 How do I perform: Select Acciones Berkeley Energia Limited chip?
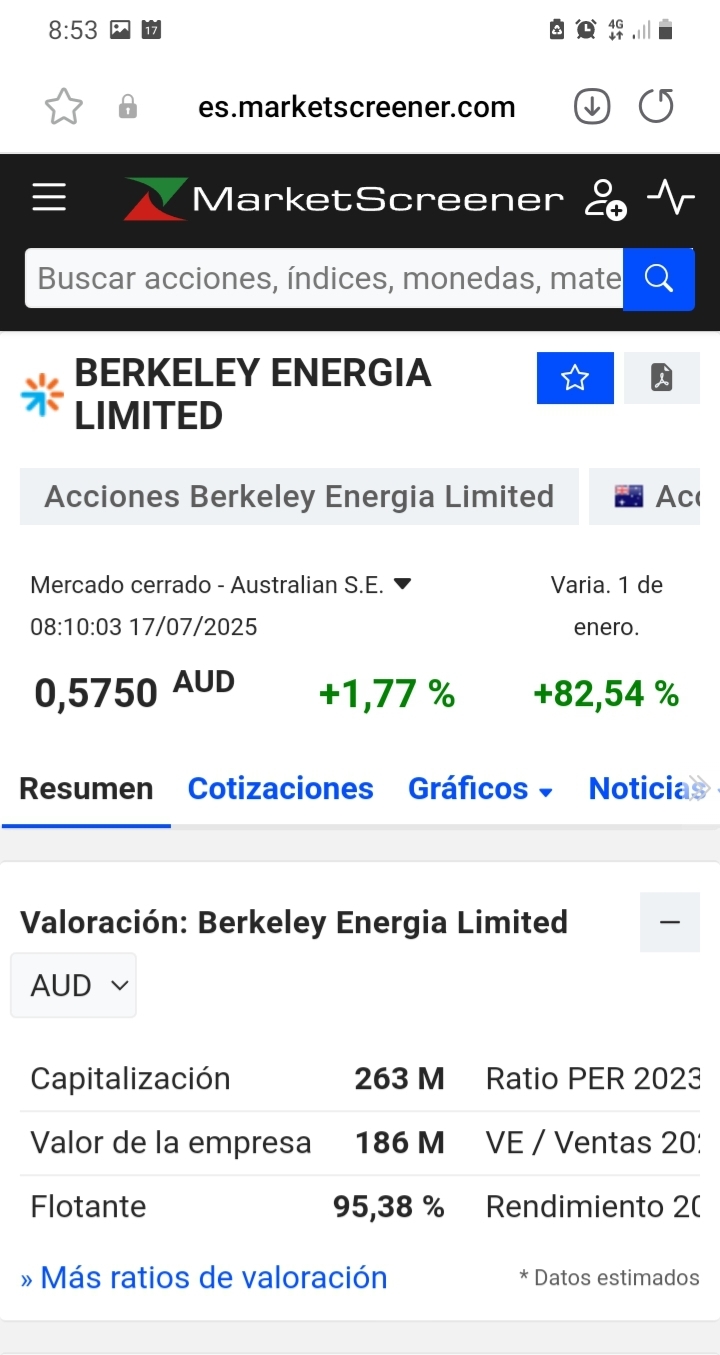point(299,497)
